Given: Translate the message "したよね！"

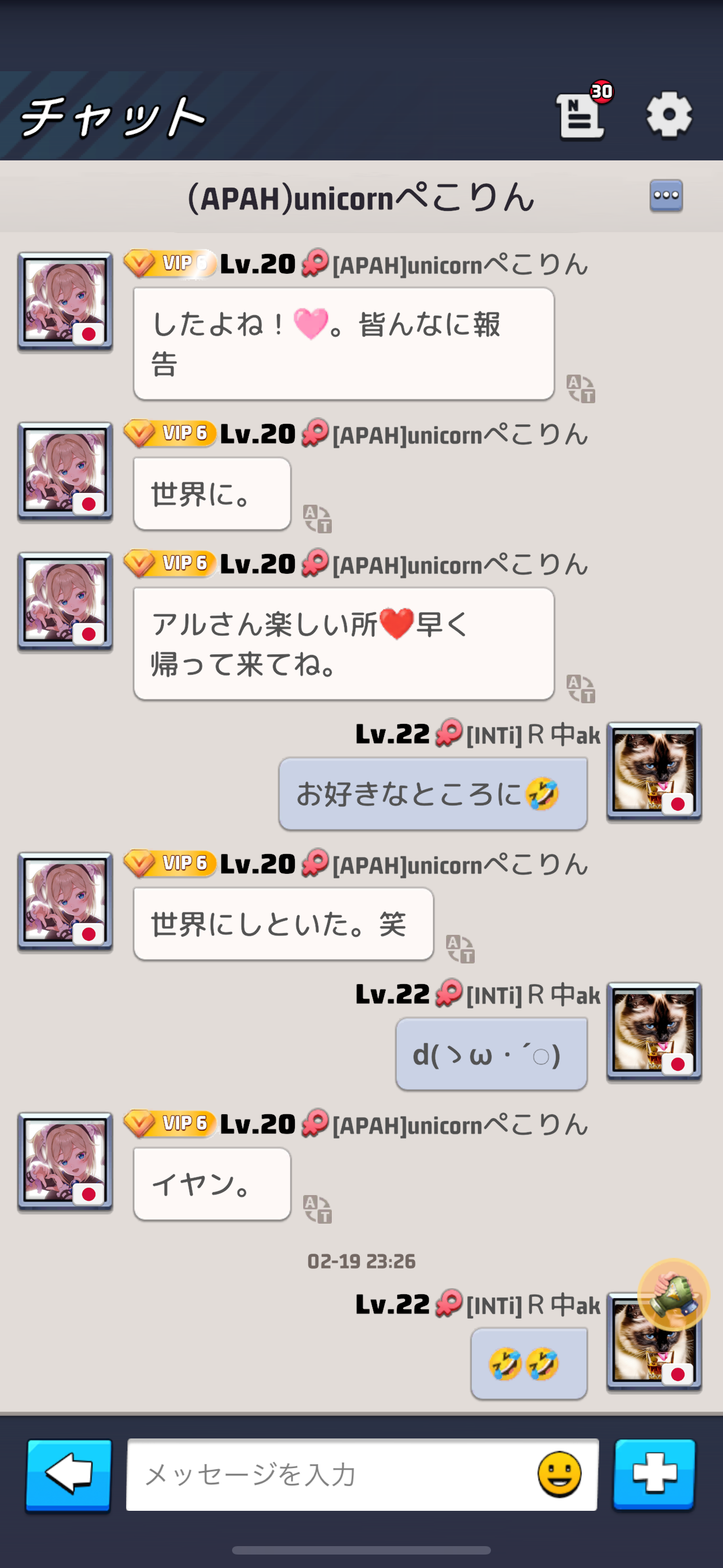Looking at the screenshot, I should [581, 388].
